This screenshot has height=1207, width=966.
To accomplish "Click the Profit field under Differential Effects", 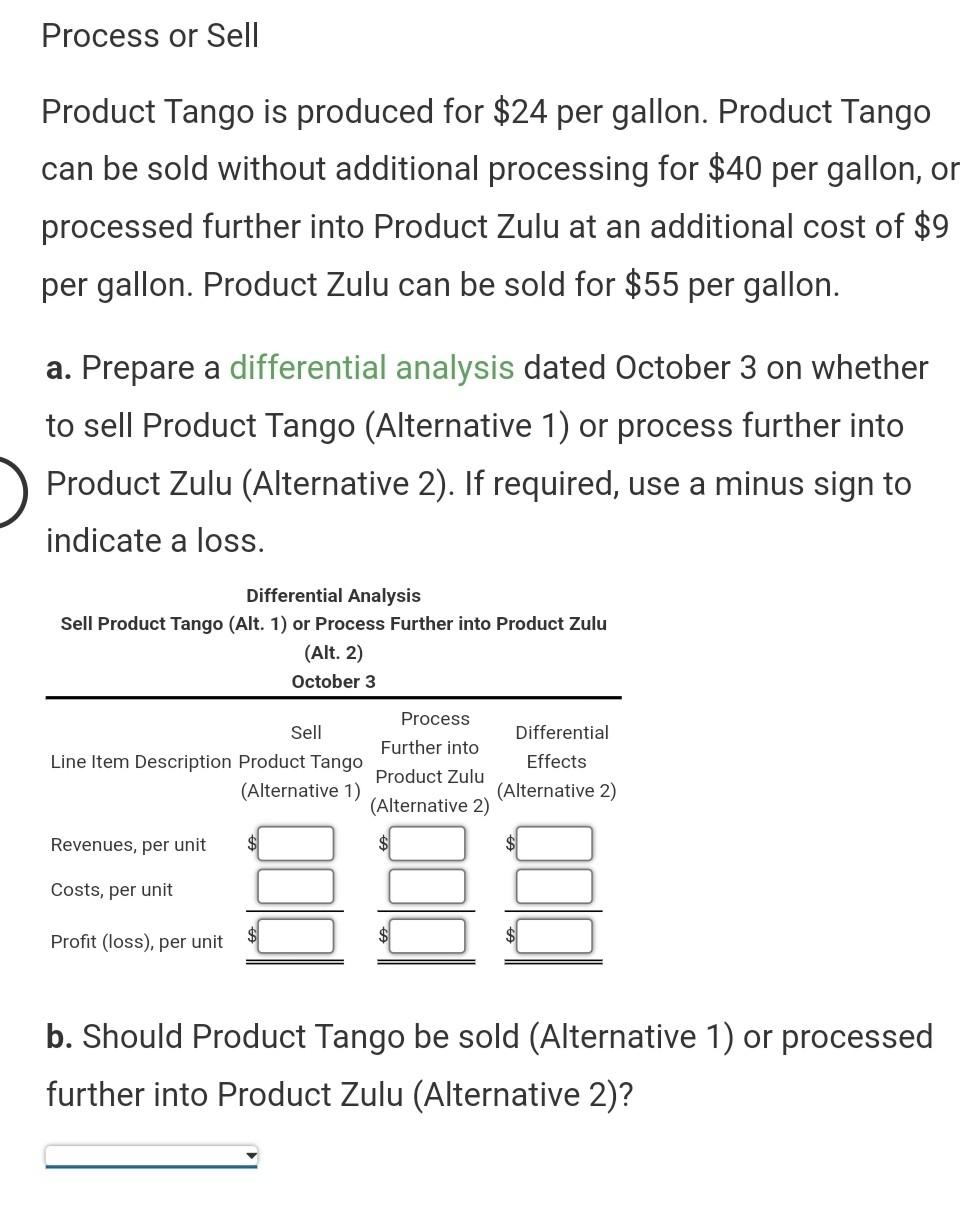I will point(554,936).
